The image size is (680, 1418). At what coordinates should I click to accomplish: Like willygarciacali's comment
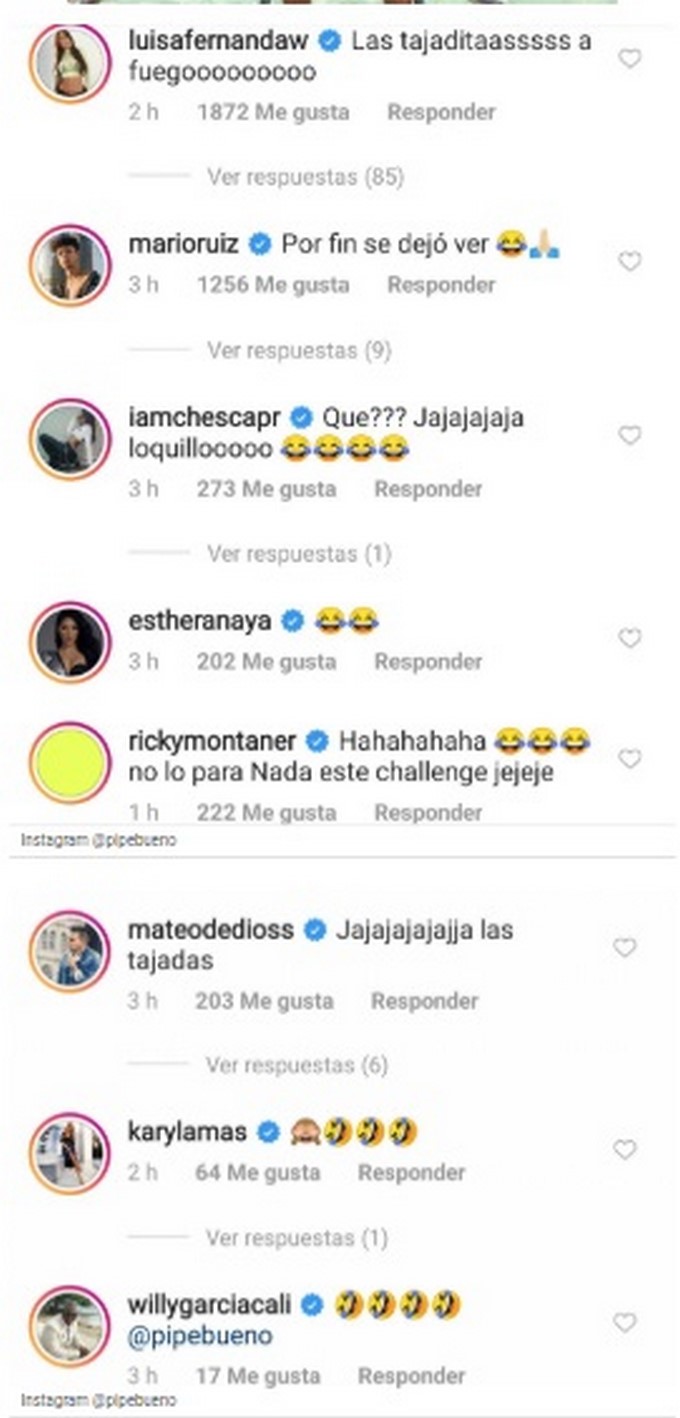pyautogui.click(x=625, y=1323)
